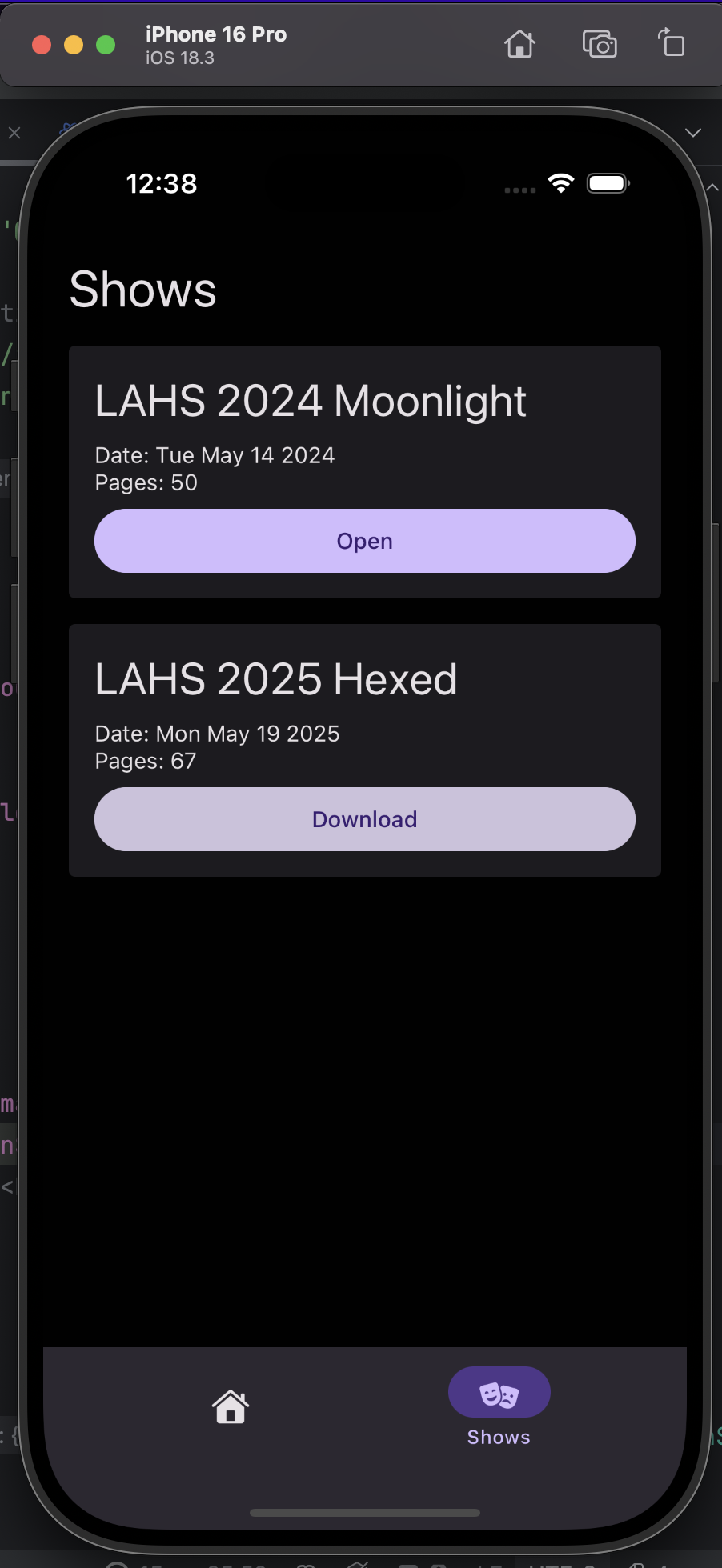Go to simulator home screen
This screenshot has height=1568, width=722.
(519, 44)
